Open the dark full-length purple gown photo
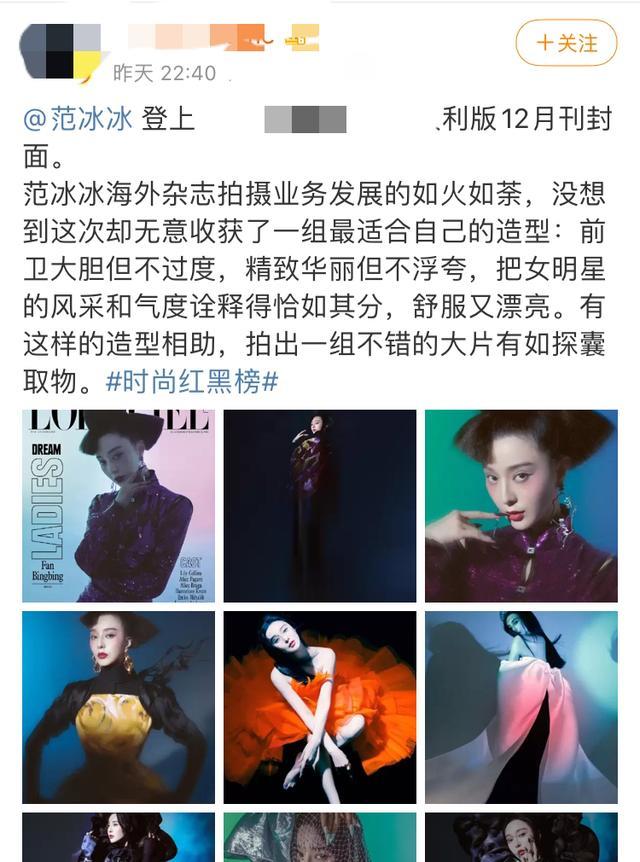The width and height of the screenshot is (640, 862). 320,505
